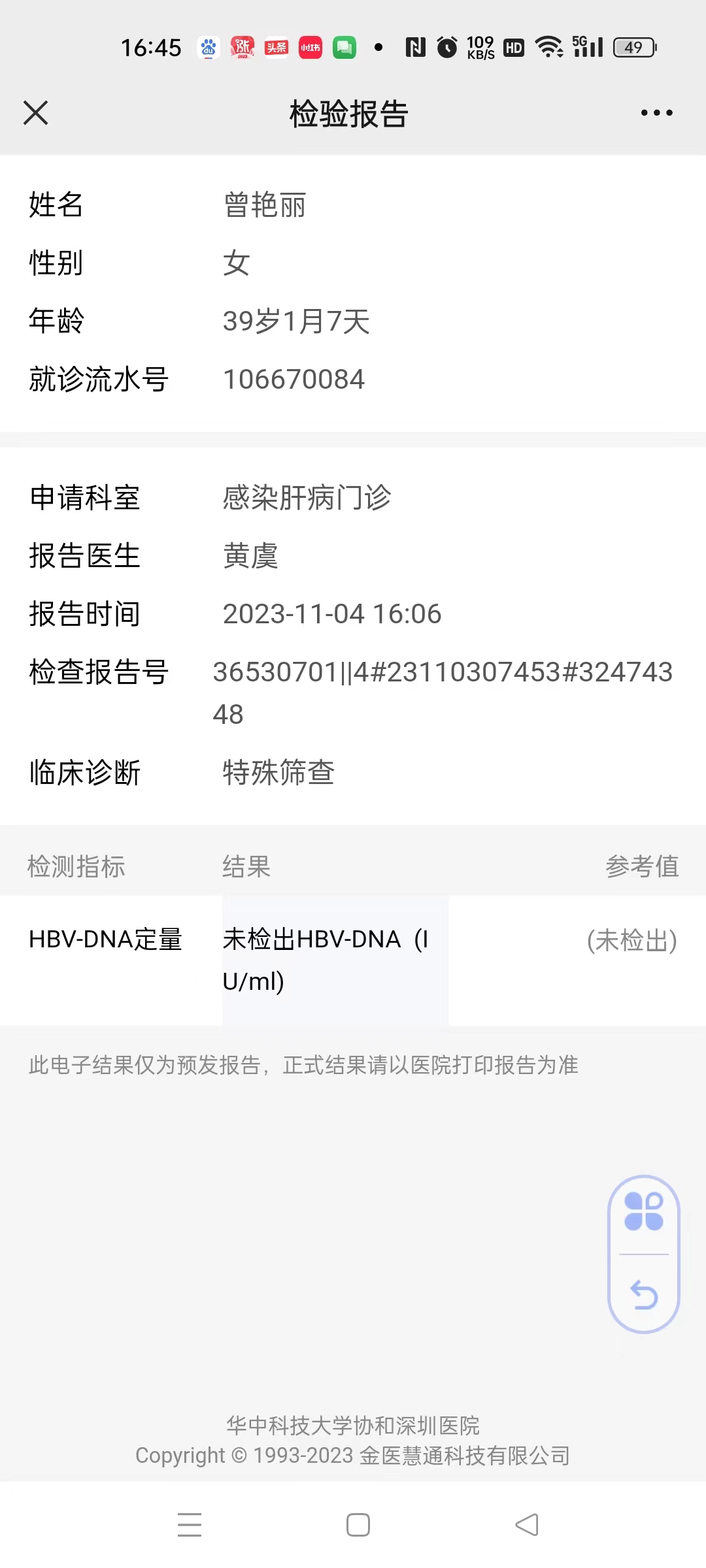
Task: Open the floating four-leaf menu button
Action: pos(644,1211)
